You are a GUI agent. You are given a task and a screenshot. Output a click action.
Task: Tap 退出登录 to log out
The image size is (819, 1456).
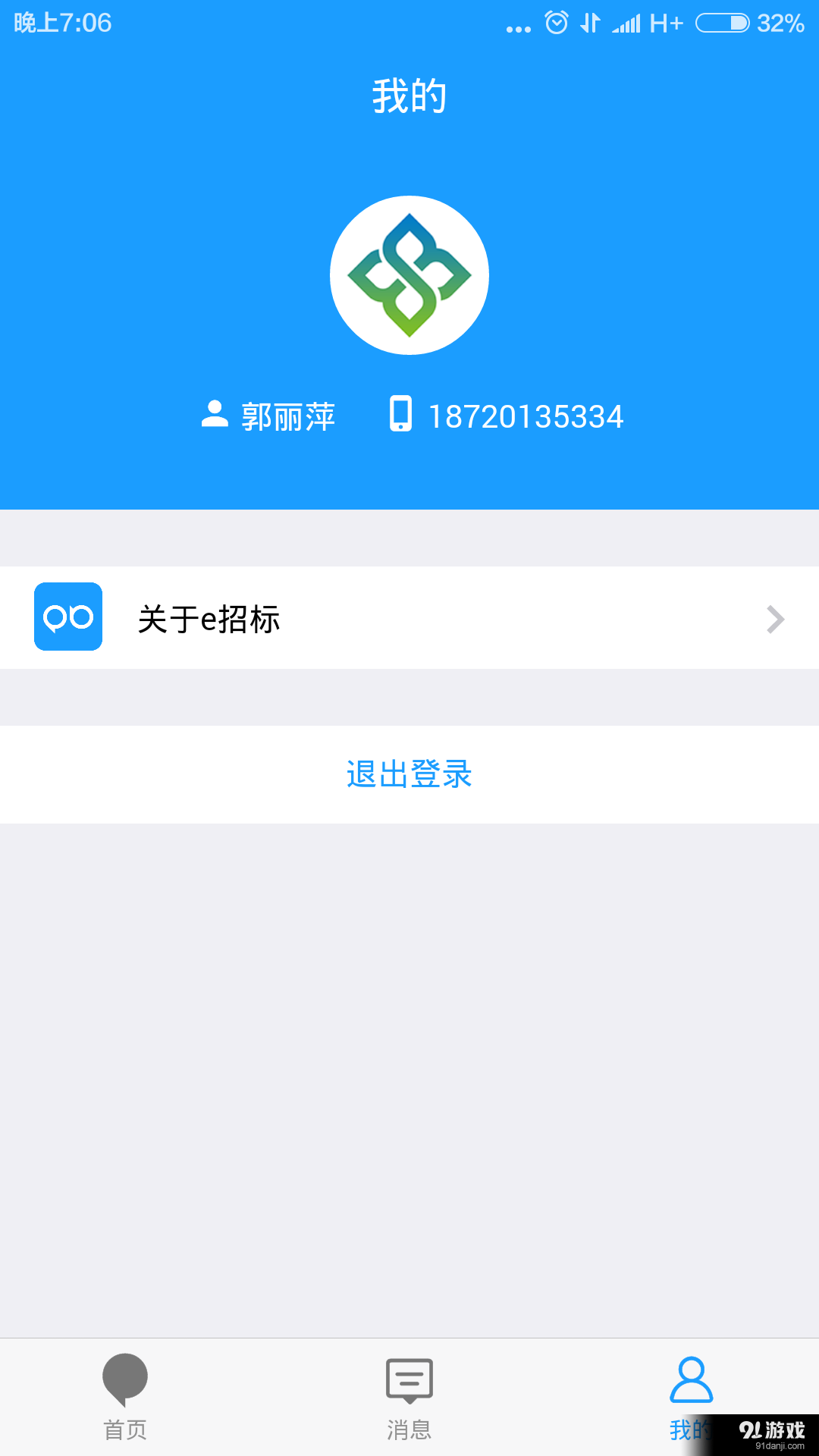pos(409,774)
